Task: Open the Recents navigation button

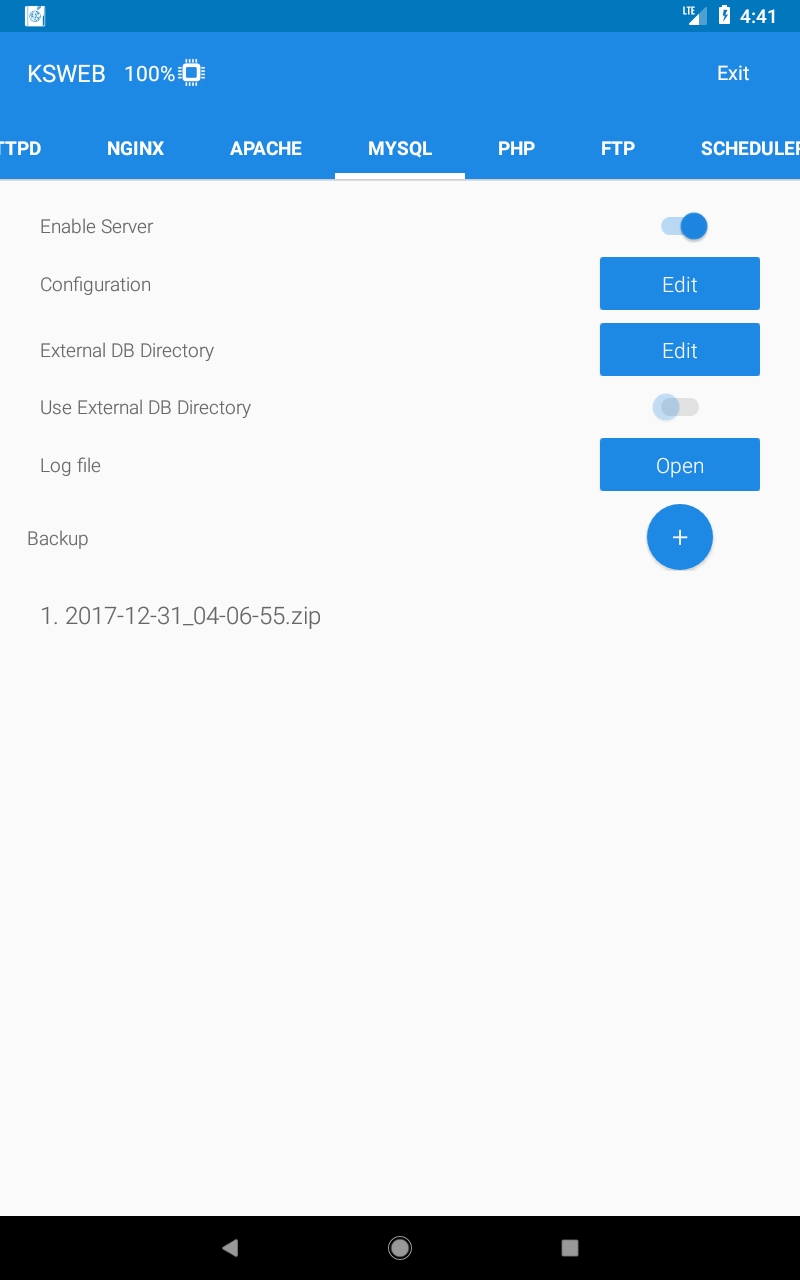Action: pyautogui.click(x=569, y=1247)
